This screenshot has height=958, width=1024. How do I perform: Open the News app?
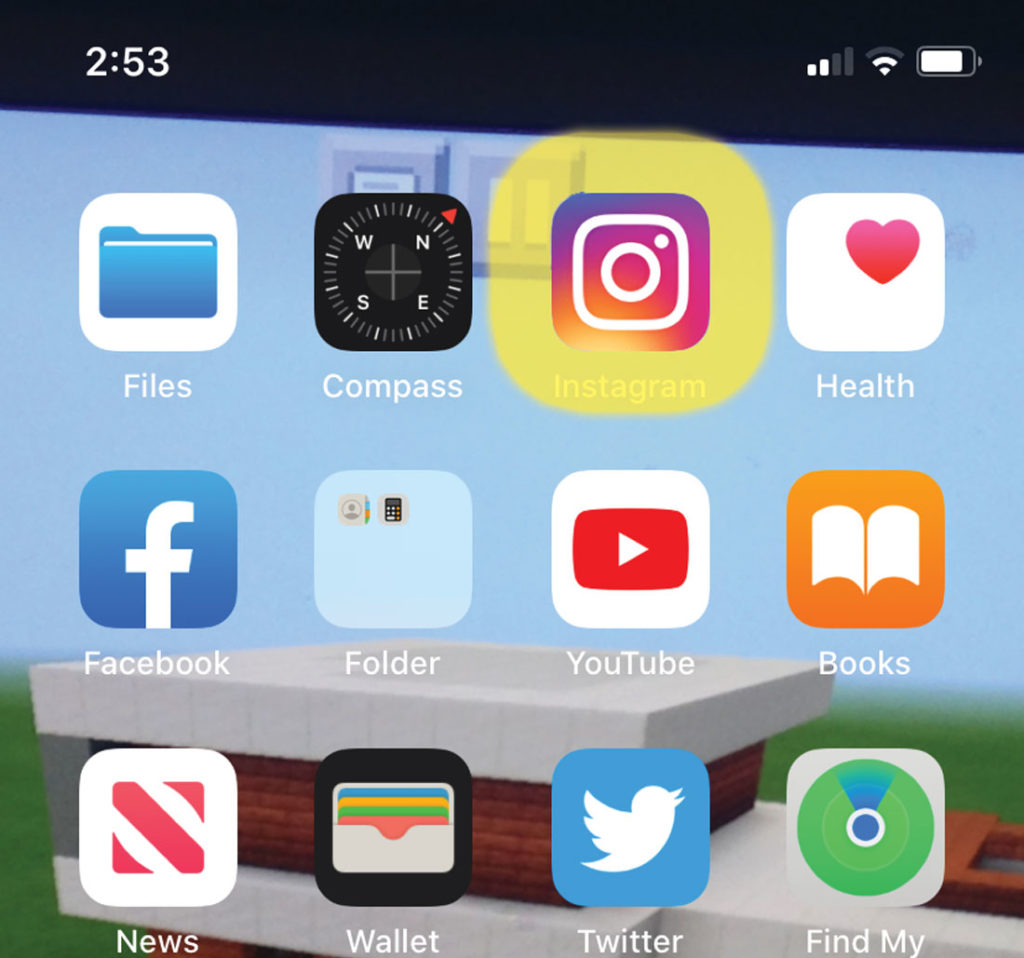click(158, 826)
